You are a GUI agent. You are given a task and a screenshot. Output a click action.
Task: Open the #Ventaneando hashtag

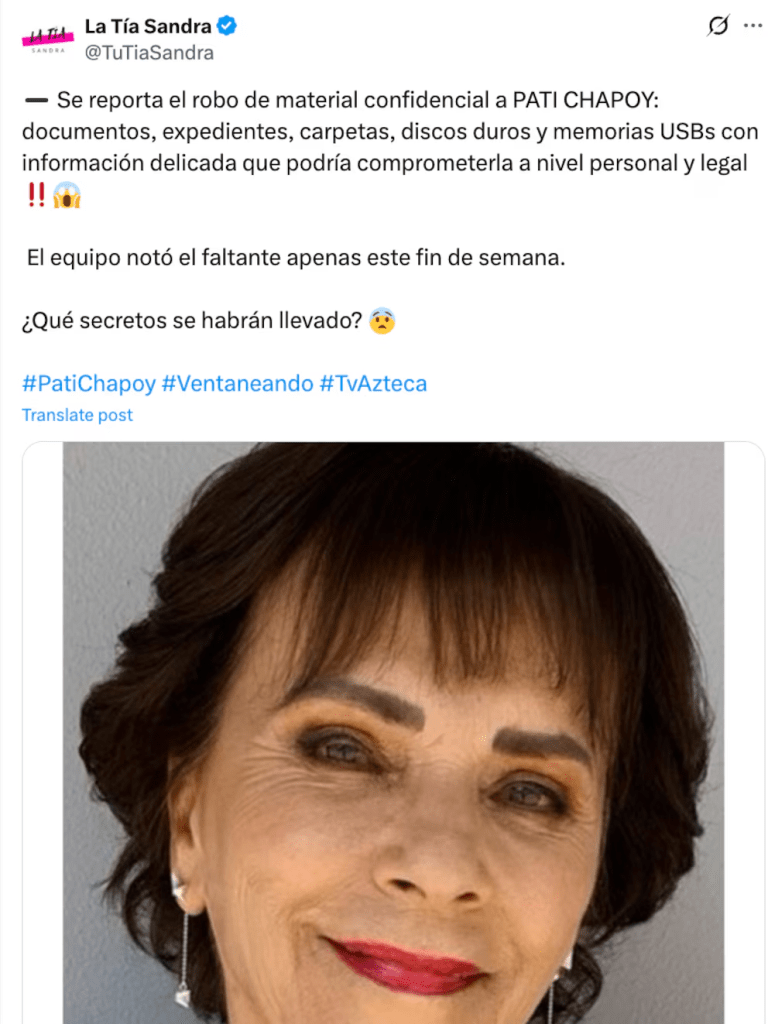pos(236,383)
